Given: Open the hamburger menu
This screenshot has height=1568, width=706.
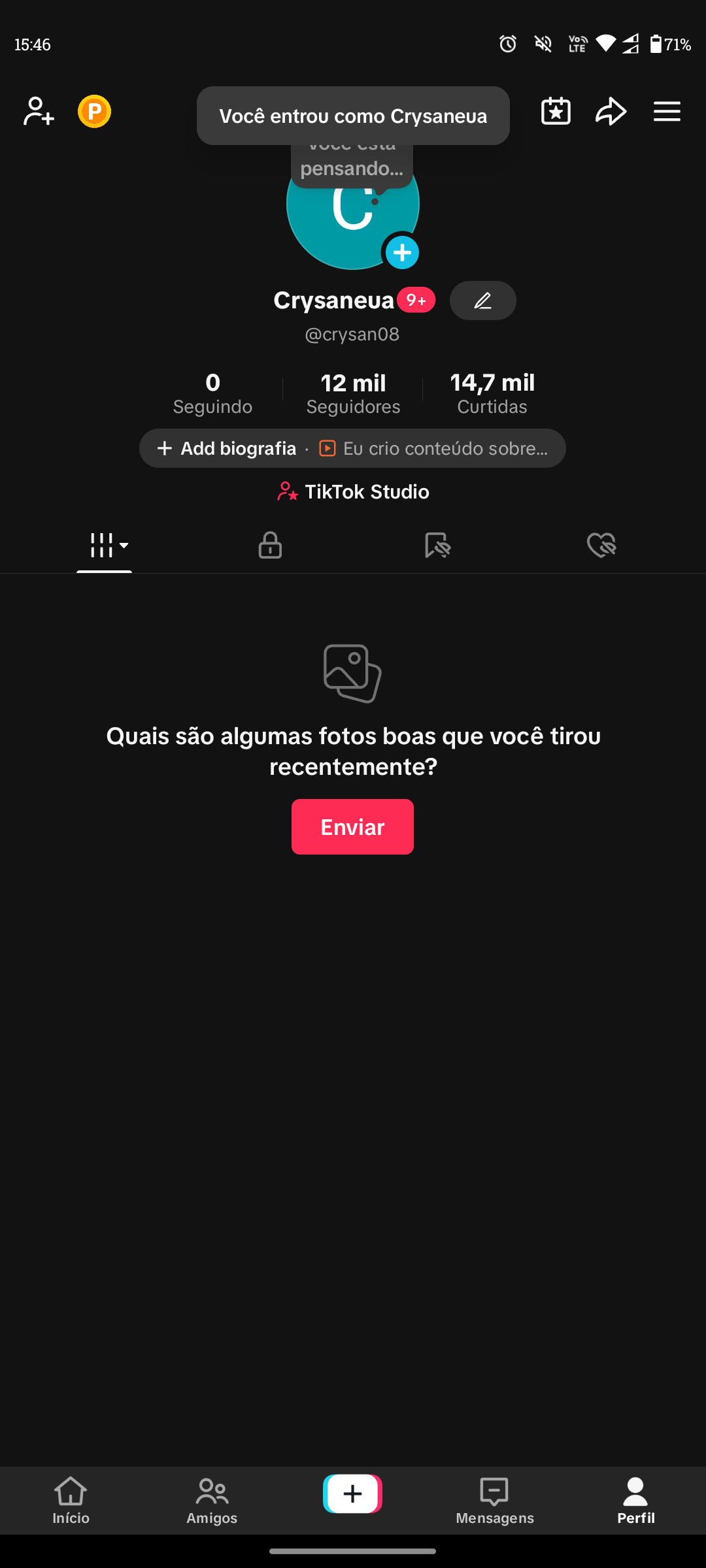Looking at the screenshot, I should 667,112.
